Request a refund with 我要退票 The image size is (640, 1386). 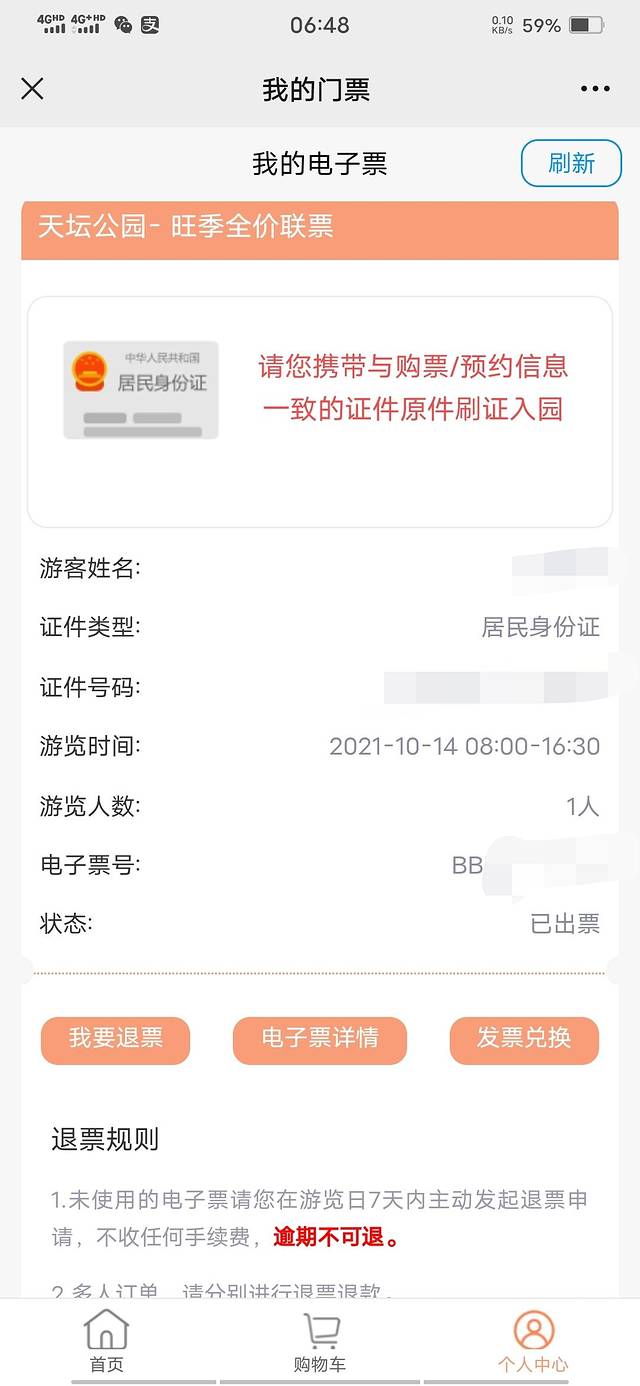coord(115,1039)
